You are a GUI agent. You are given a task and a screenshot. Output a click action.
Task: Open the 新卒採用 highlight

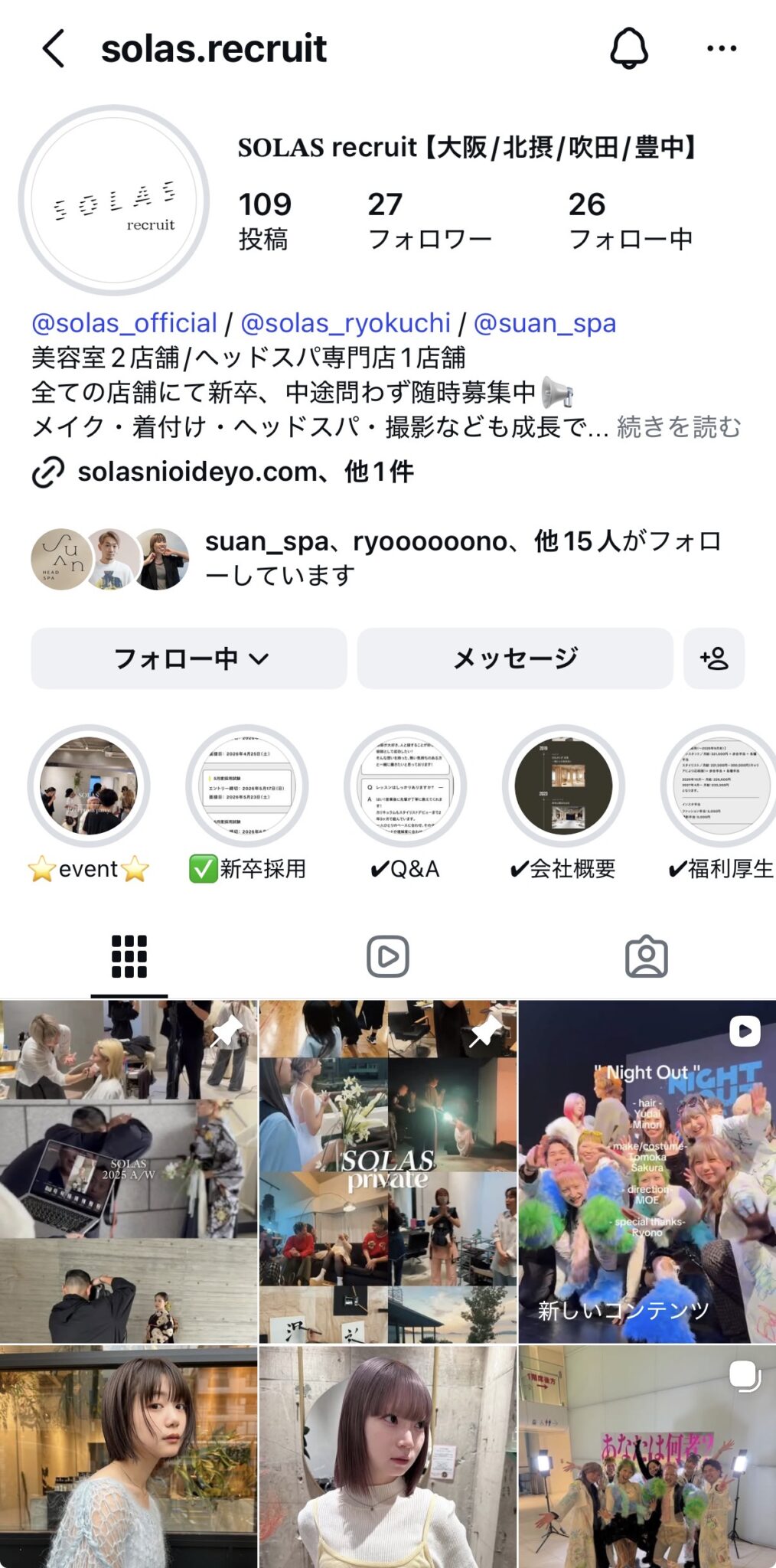[247, 786]
